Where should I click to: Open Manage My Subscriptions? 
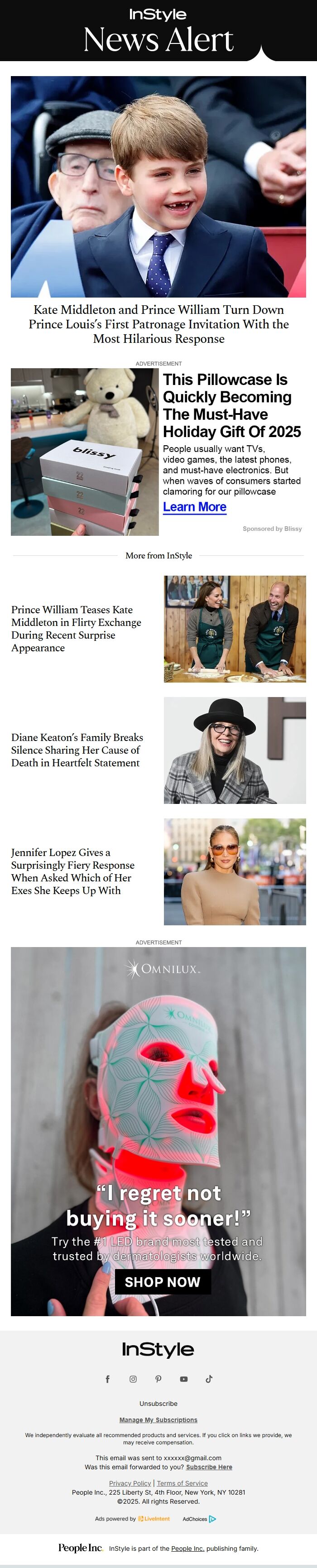coord(158,1419)
